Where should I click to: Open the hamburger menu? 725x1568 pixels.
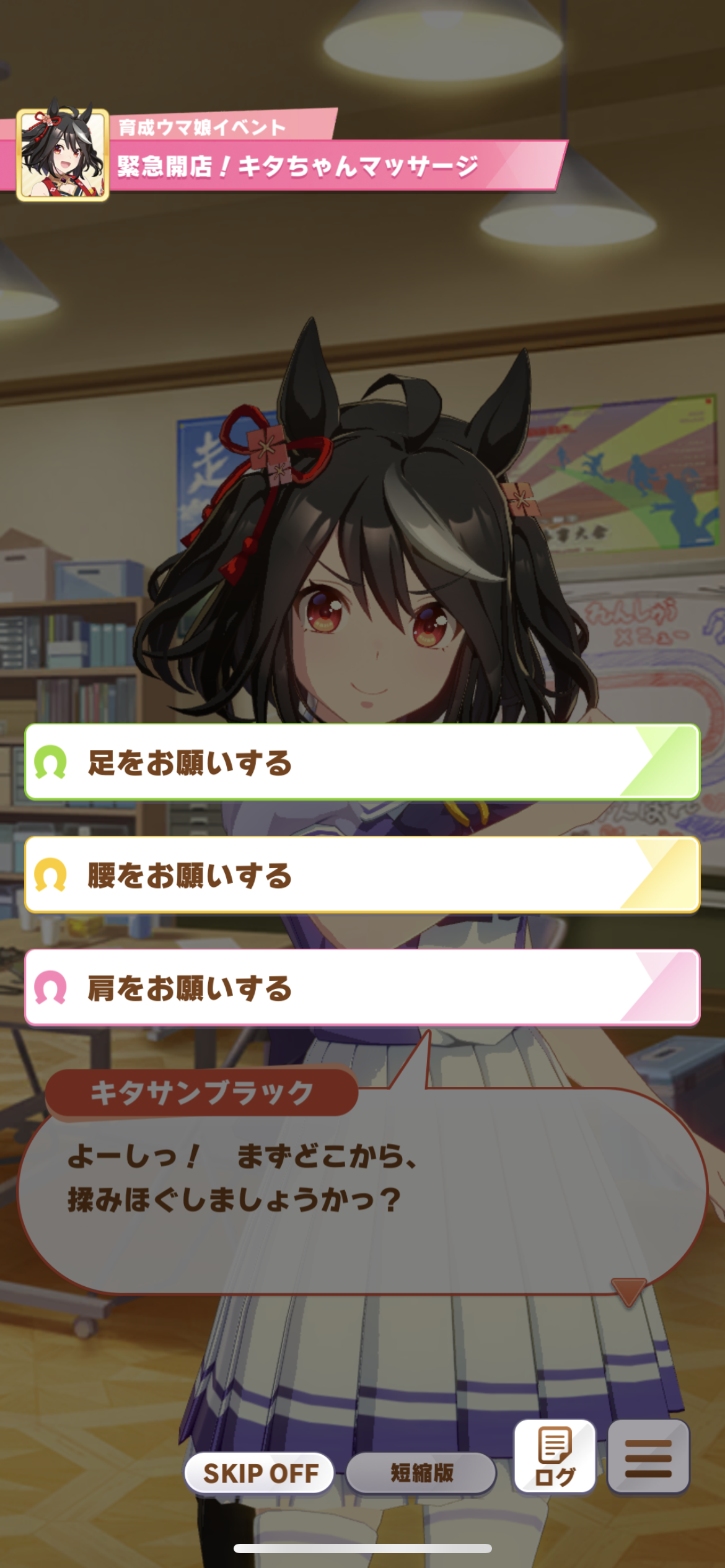click(x=648, y=1457)
